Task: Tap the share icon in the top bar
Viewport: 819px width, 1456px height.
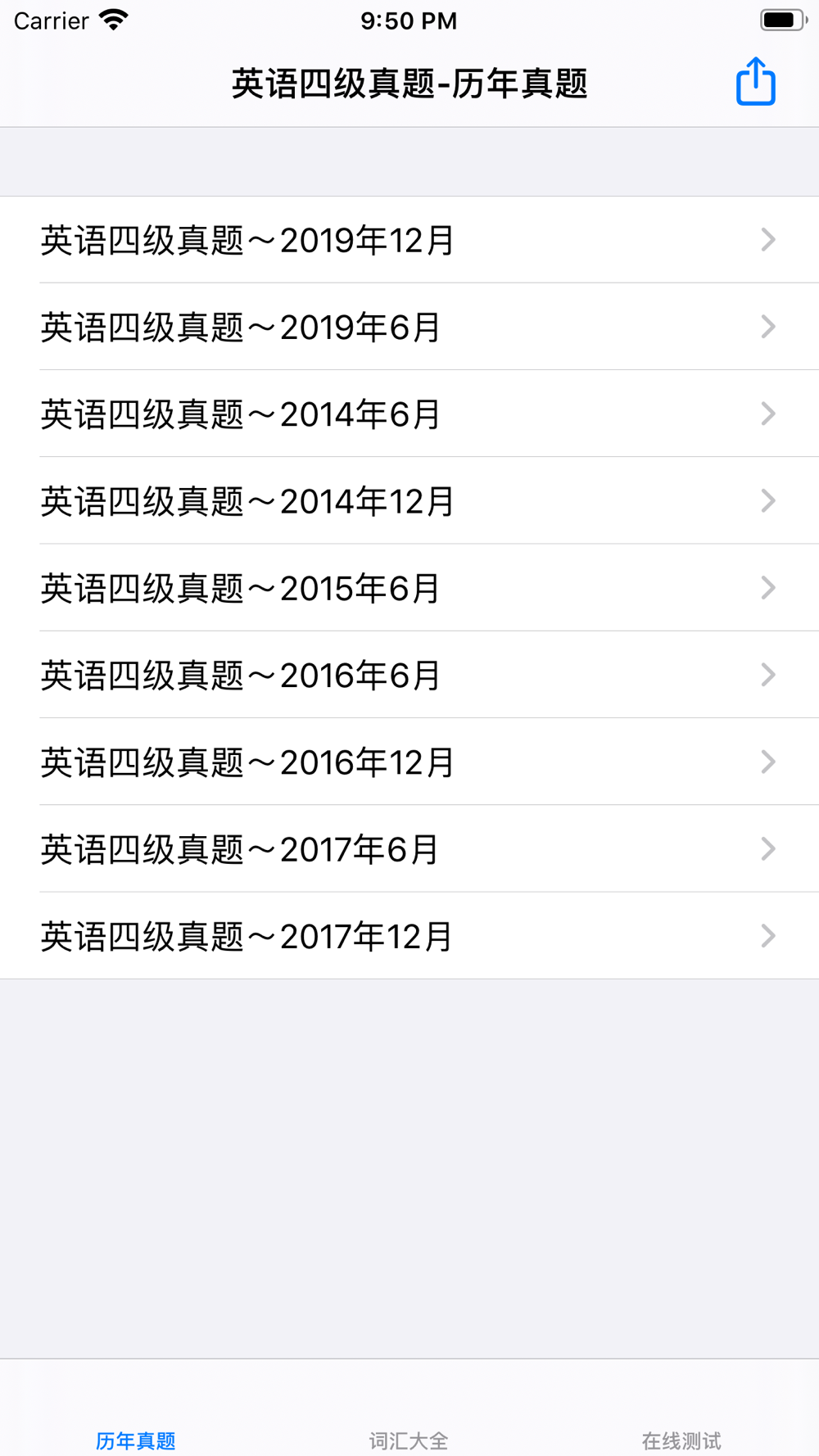Action: click(755, 82)
